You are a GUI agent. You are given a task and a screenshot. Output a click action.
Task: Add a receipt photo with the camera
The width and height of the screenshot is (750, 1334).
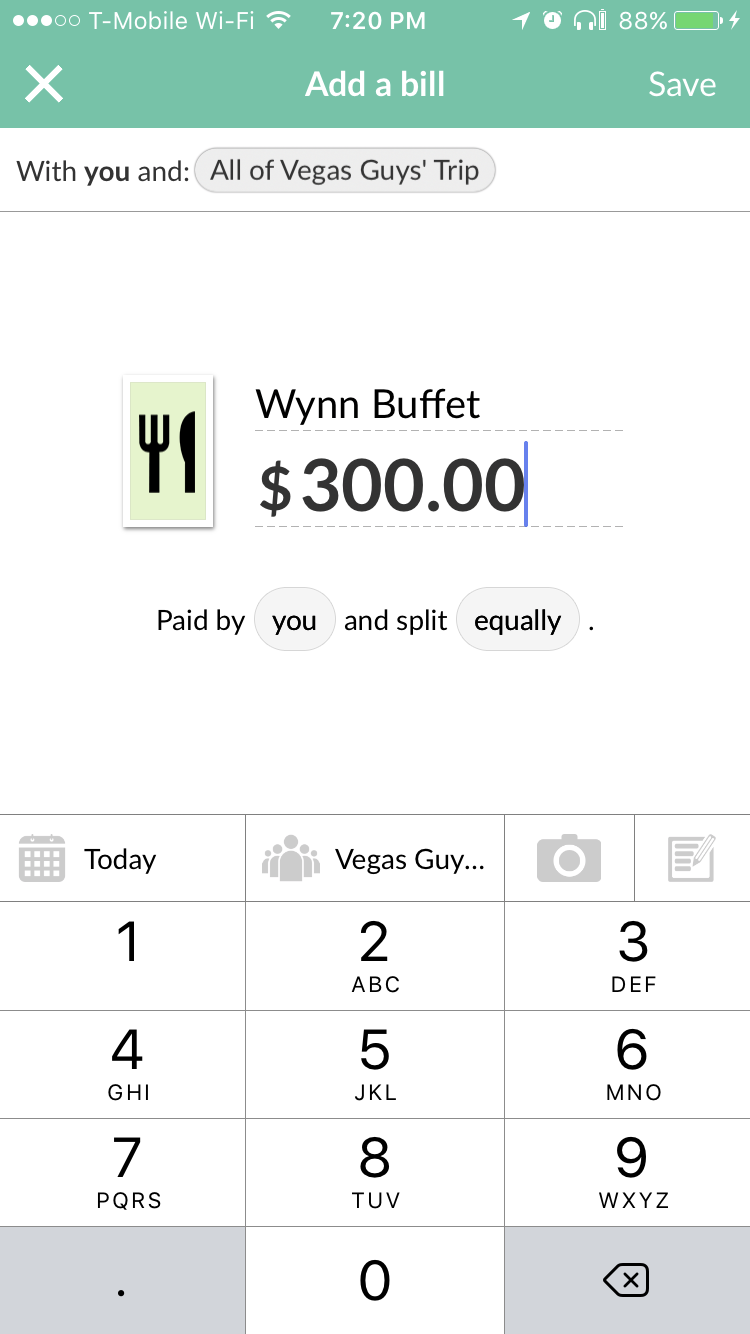(x=569, y=859)
